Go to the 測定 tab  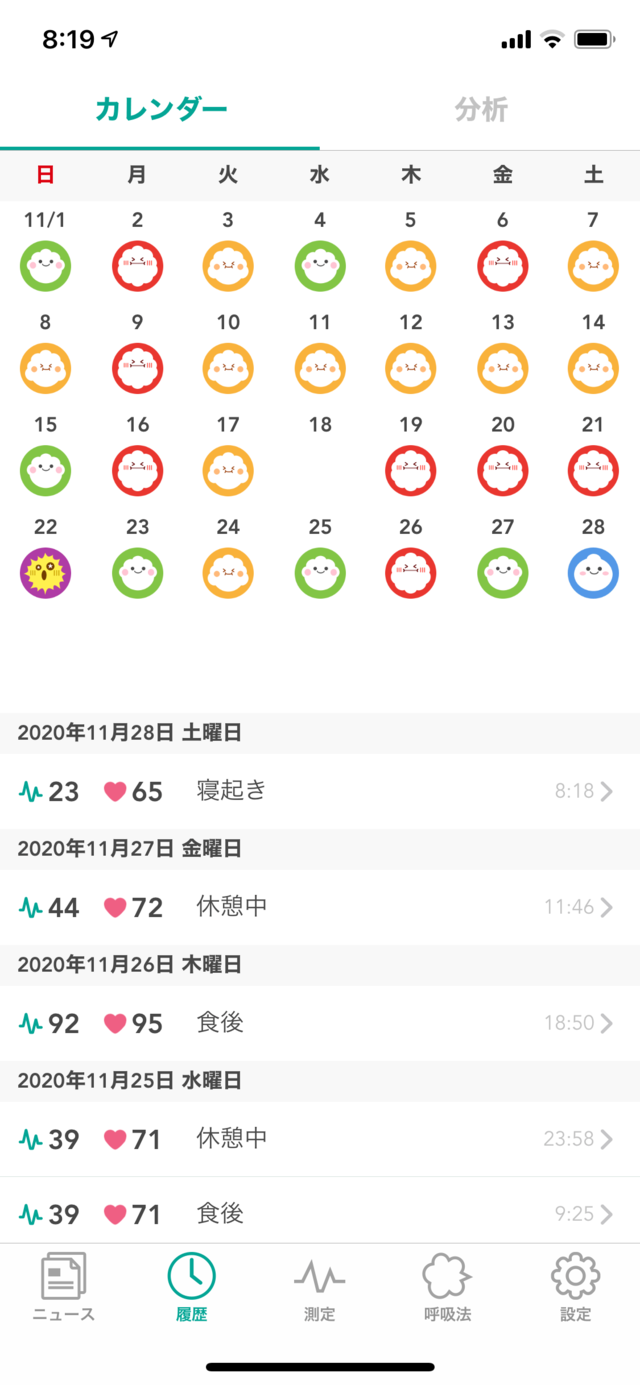point(319,1288)
